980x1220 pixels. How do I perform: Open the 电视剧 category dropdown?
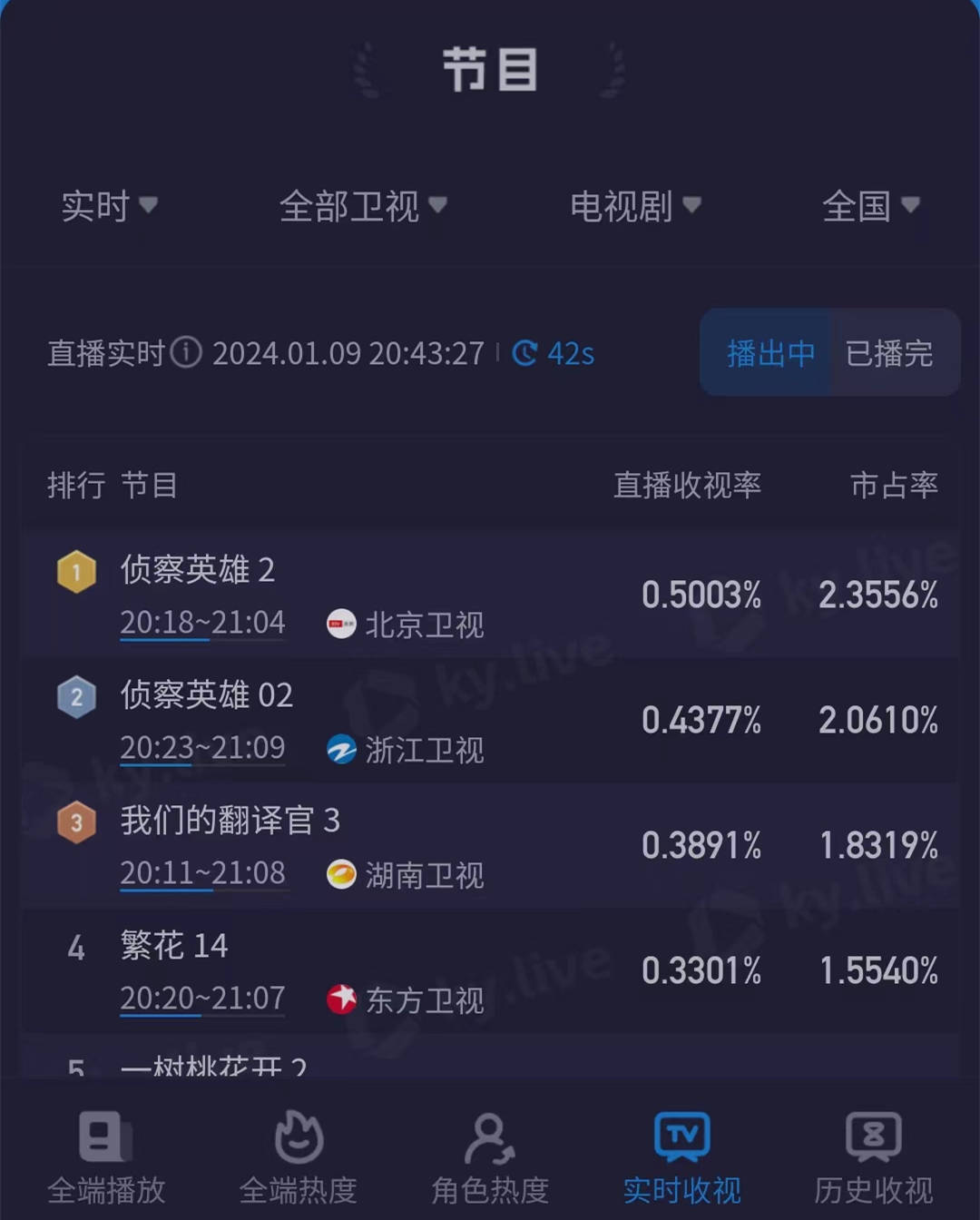click(635, 207)
